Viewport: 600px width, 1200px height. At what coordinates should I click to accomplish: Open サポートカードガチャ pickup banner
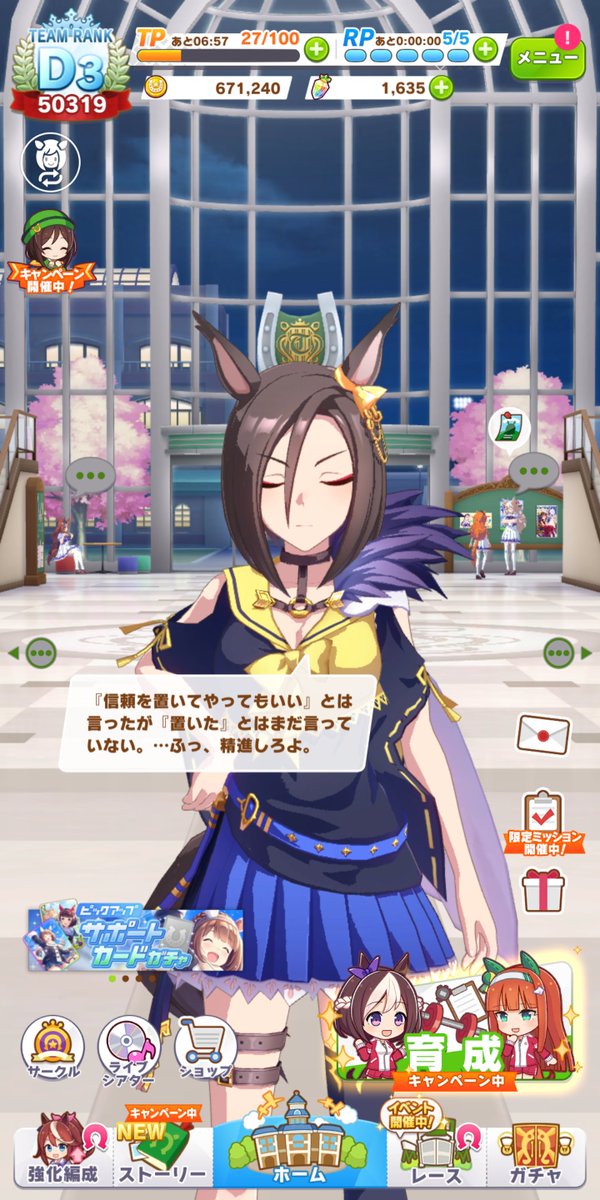tap(135, 940)
